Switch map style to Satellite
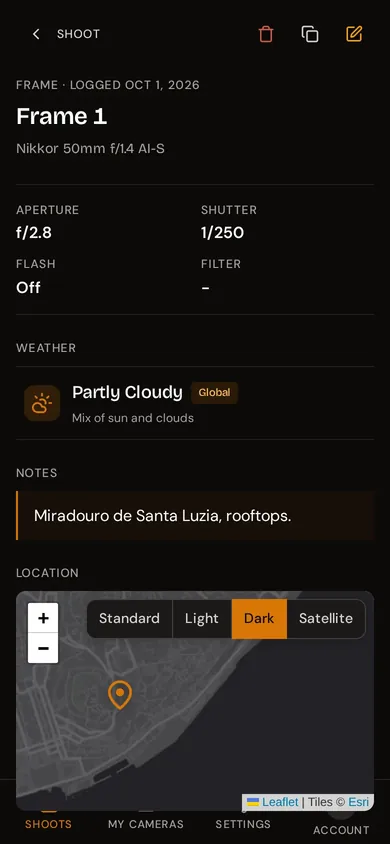Screen dimensions: 390x844 (326, 618)
